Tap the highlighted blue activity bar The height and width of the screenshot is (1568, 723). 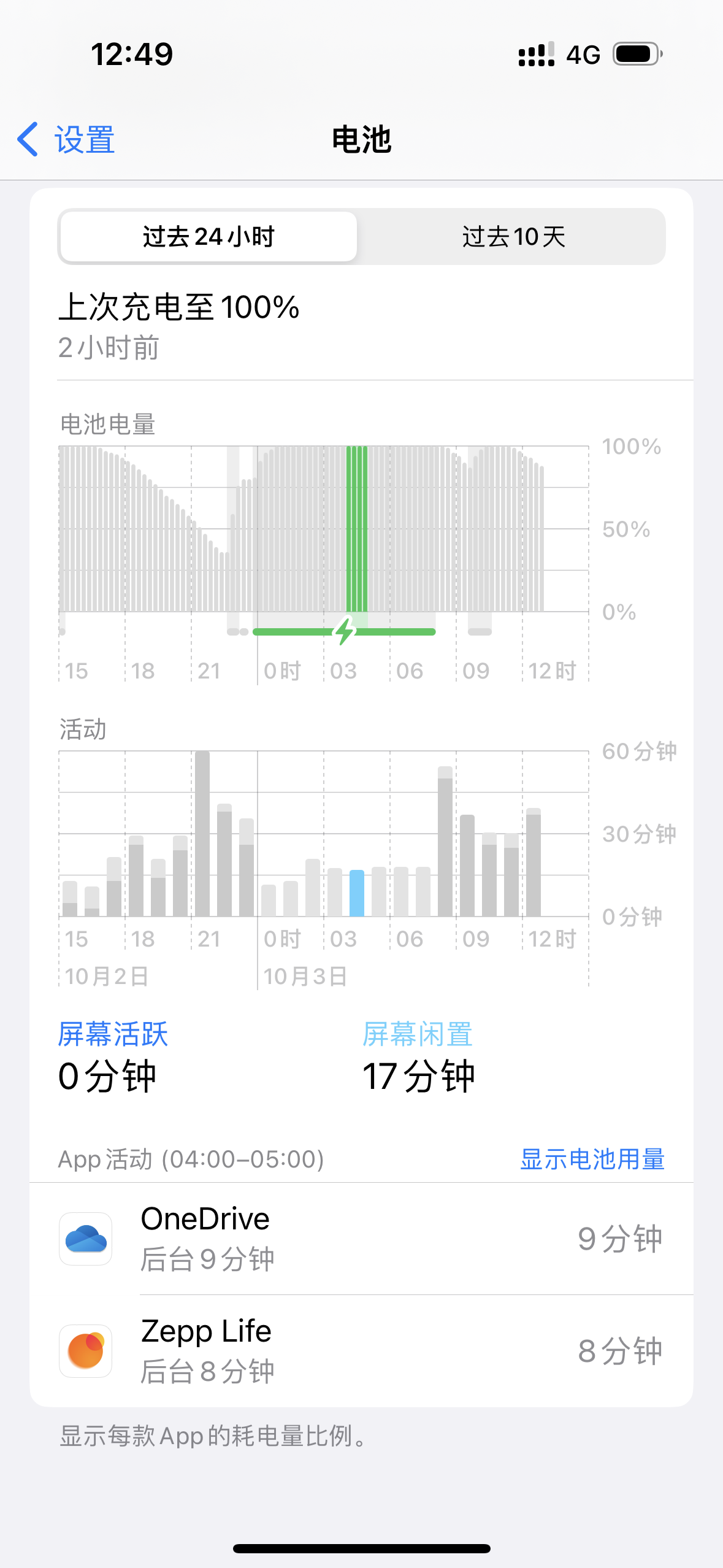point(356,893)
